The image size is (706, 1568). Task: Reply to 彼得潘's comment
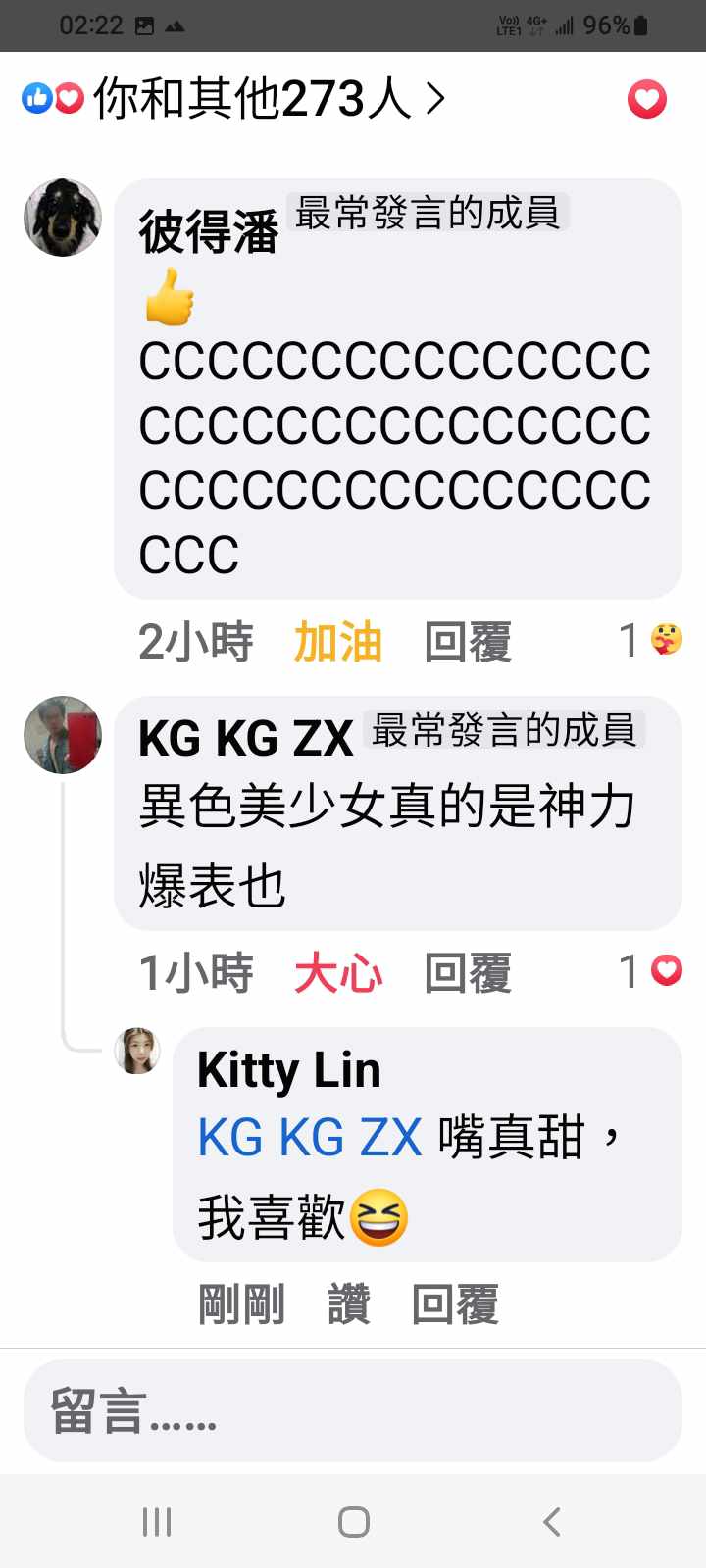pos(468,643)
